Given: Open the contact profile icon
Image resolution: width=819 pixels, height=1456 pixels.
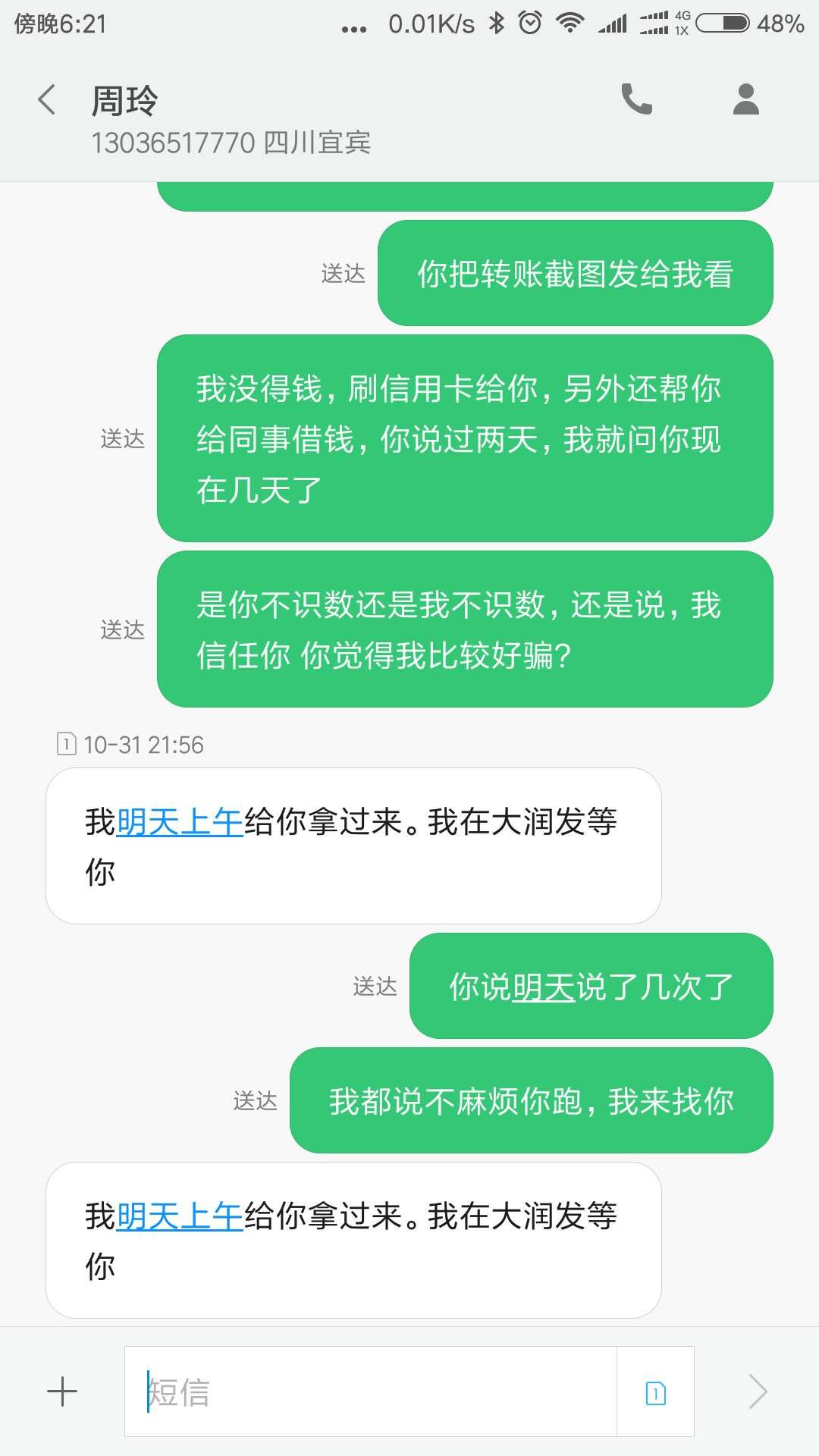Looking at the screenshot, I should [x=746, y=99].
